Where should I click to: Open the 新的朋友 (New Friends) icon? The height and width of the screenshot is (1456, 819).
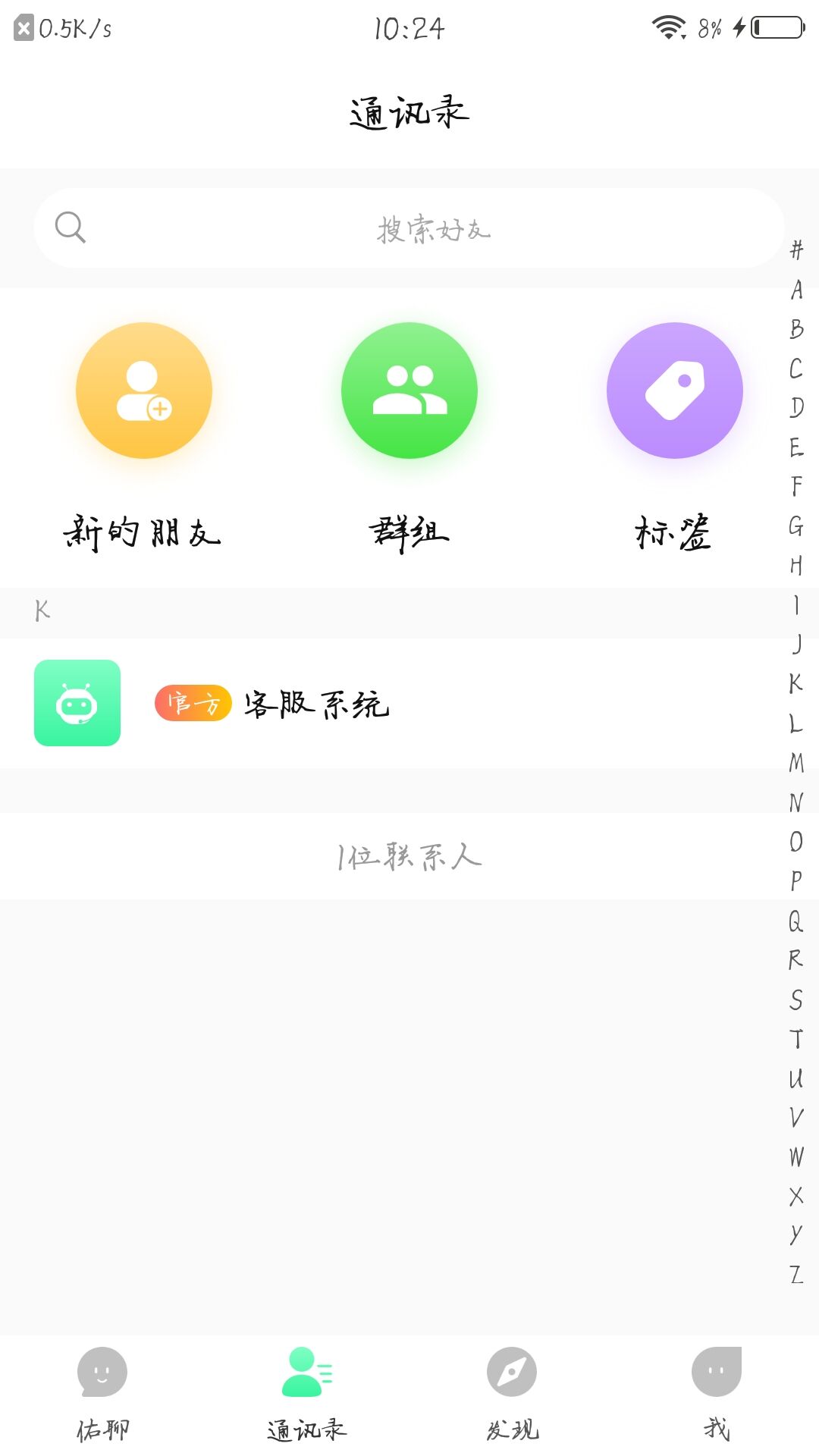point(144,391)
